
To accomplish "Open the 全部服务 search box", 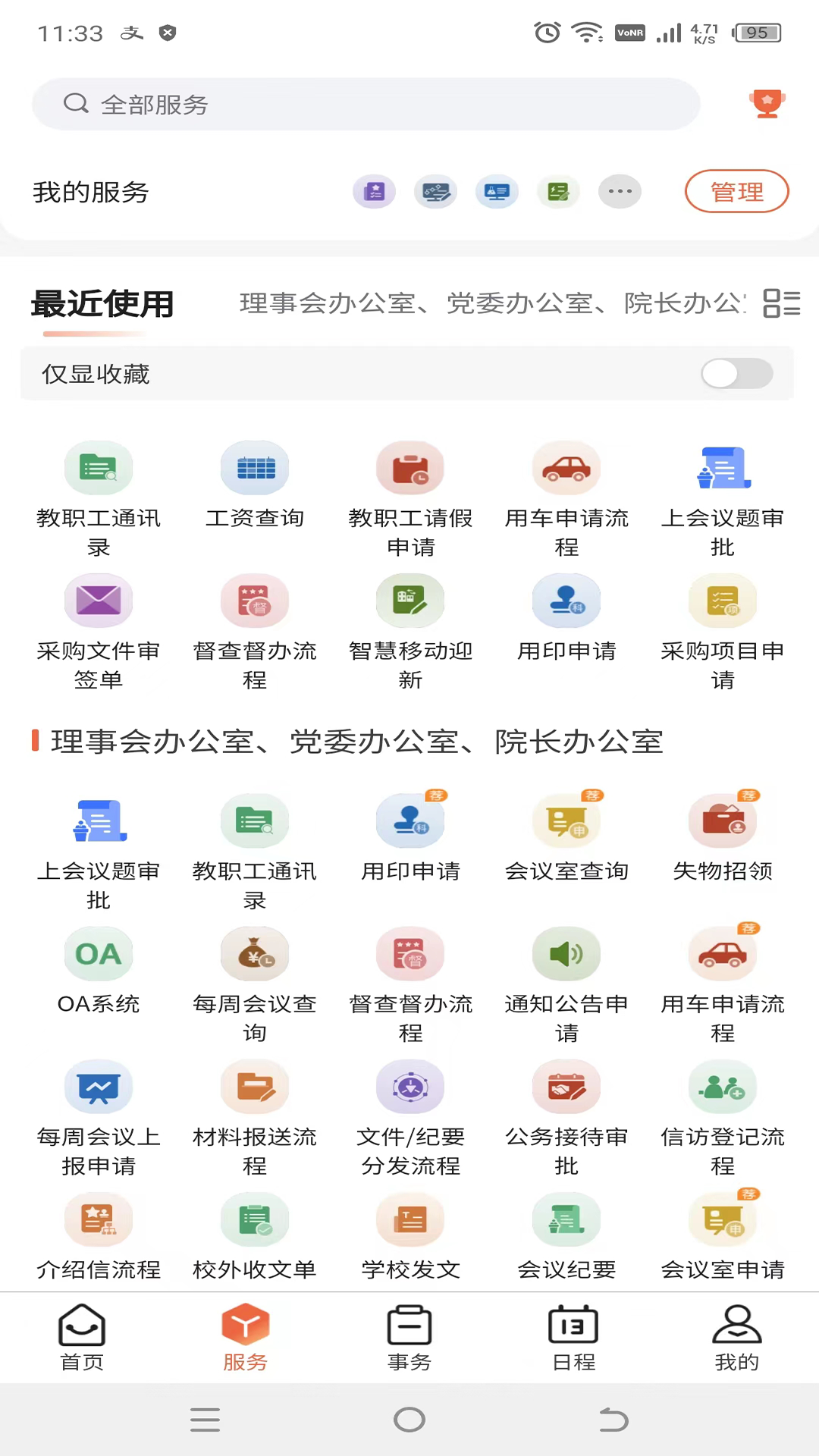I will (x=364, y=104).
